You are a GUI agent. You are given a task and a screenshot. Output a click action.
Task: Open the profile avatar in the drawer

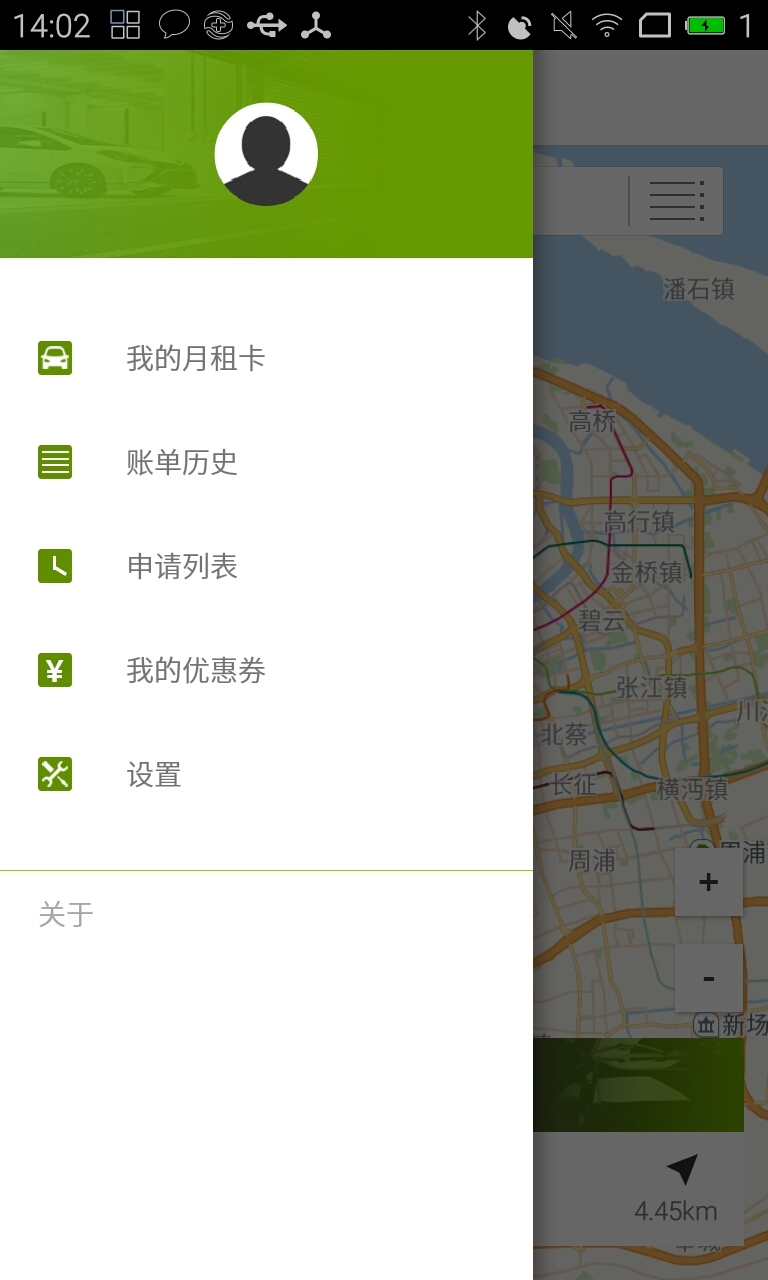coord(266,154)
